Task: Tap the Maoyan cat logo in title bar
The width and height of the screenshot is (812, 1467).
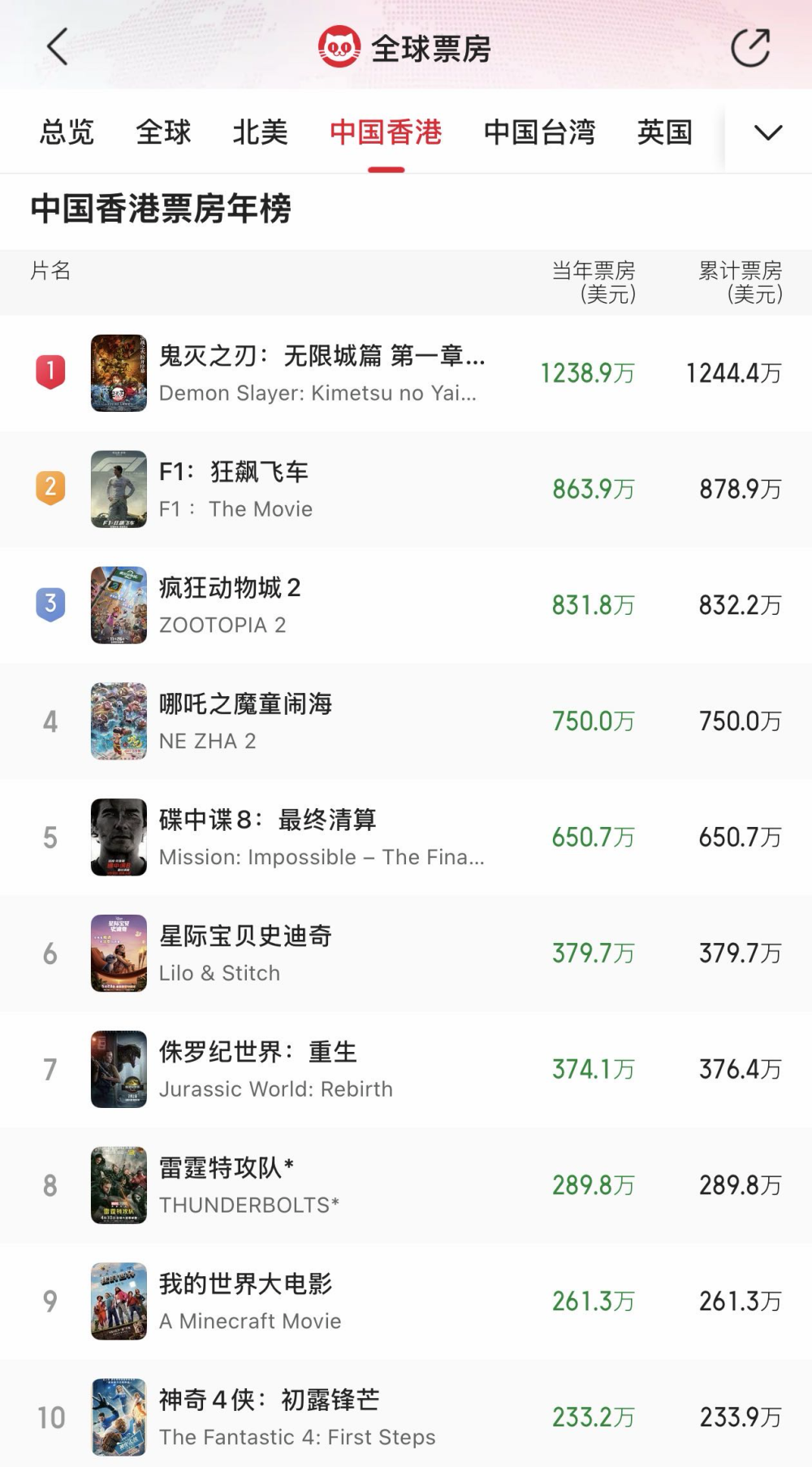Action: tap(339, 46)
